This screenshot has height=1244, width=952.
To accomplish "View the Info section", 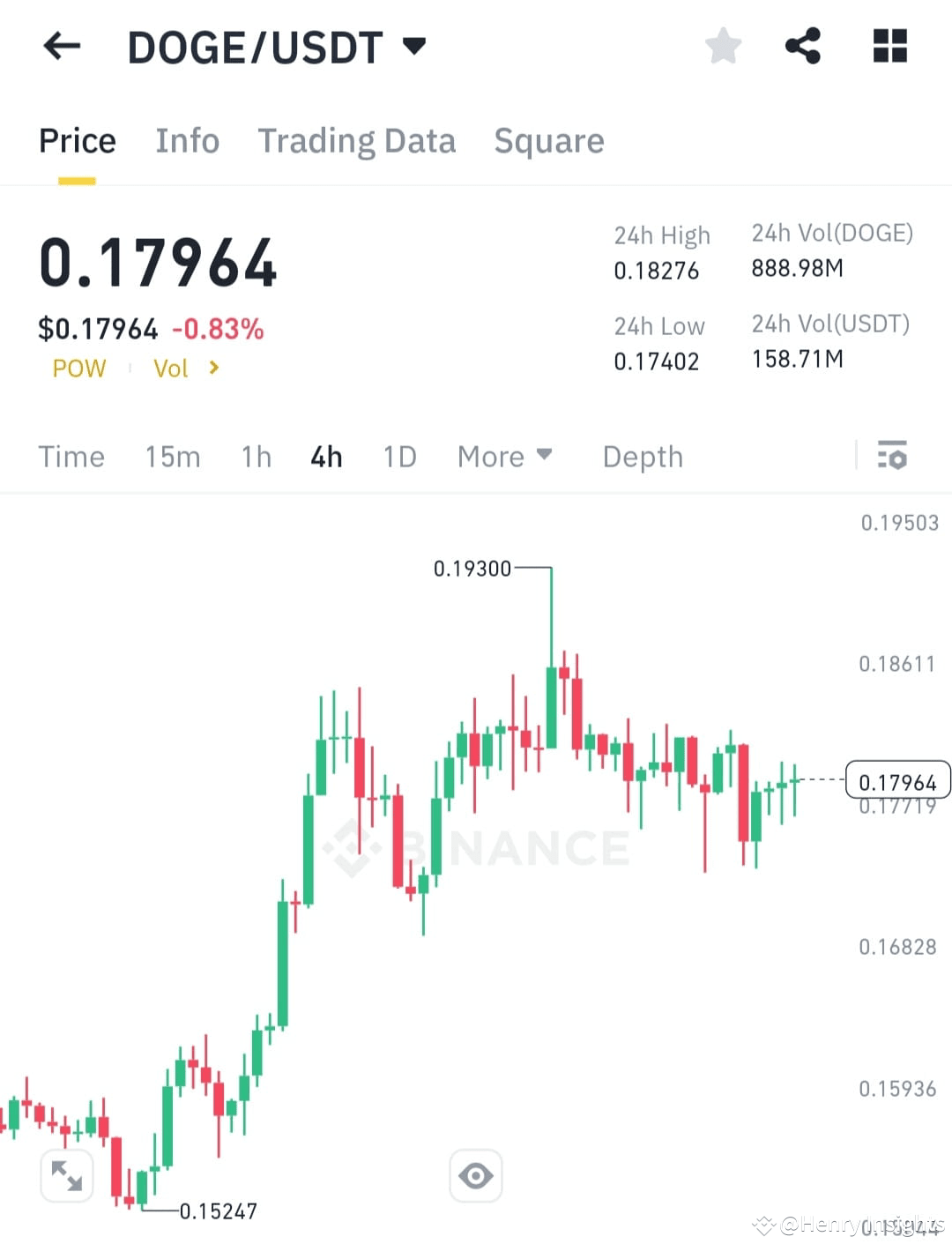I will click(x=187, y=140).
